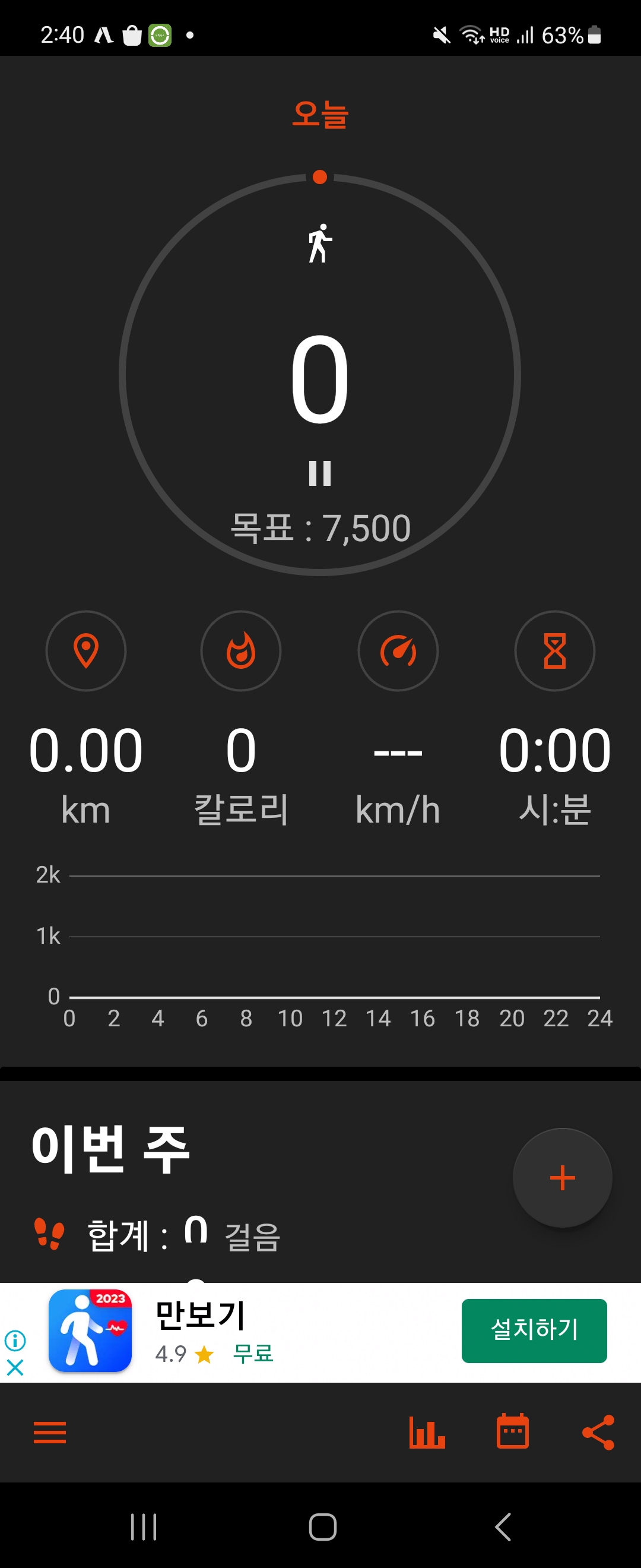Select the distance location icon
The height and width of the screenshot is (1568, 641).
click(85, 651)
